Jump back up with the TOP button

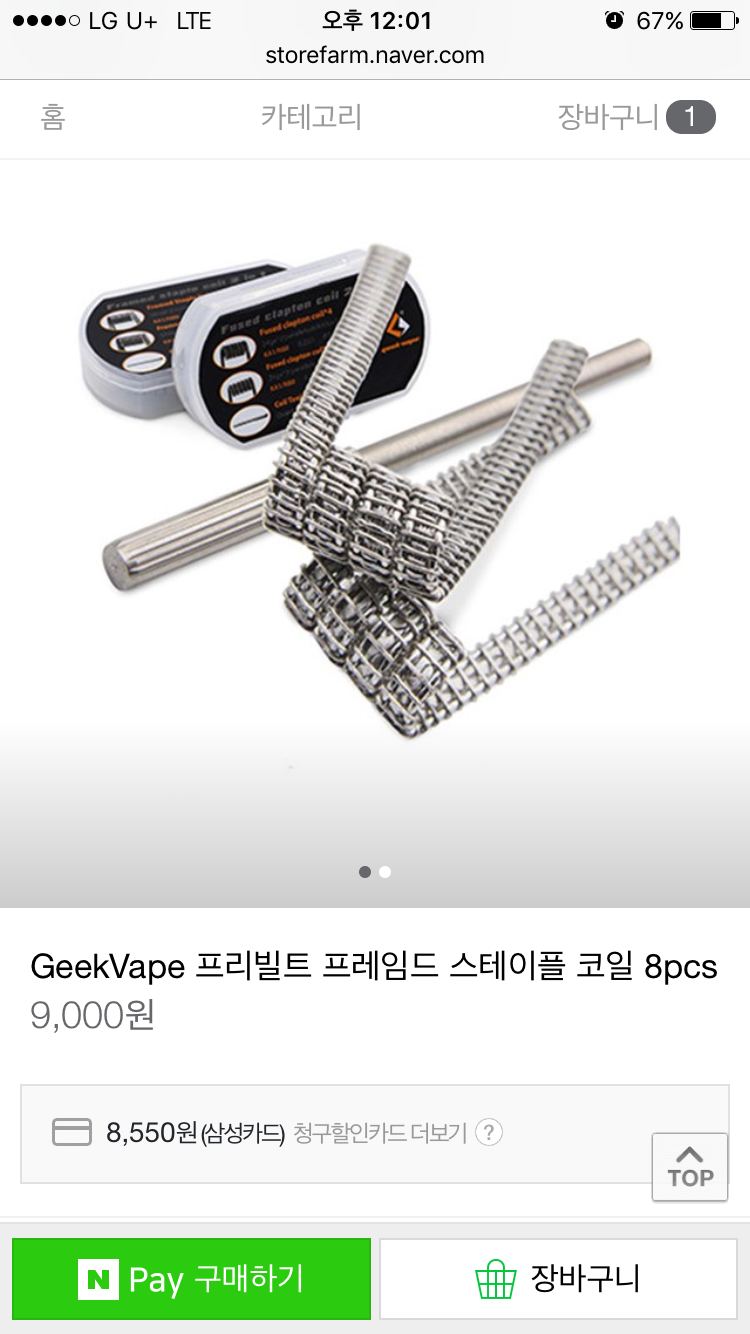point(690,1167)
